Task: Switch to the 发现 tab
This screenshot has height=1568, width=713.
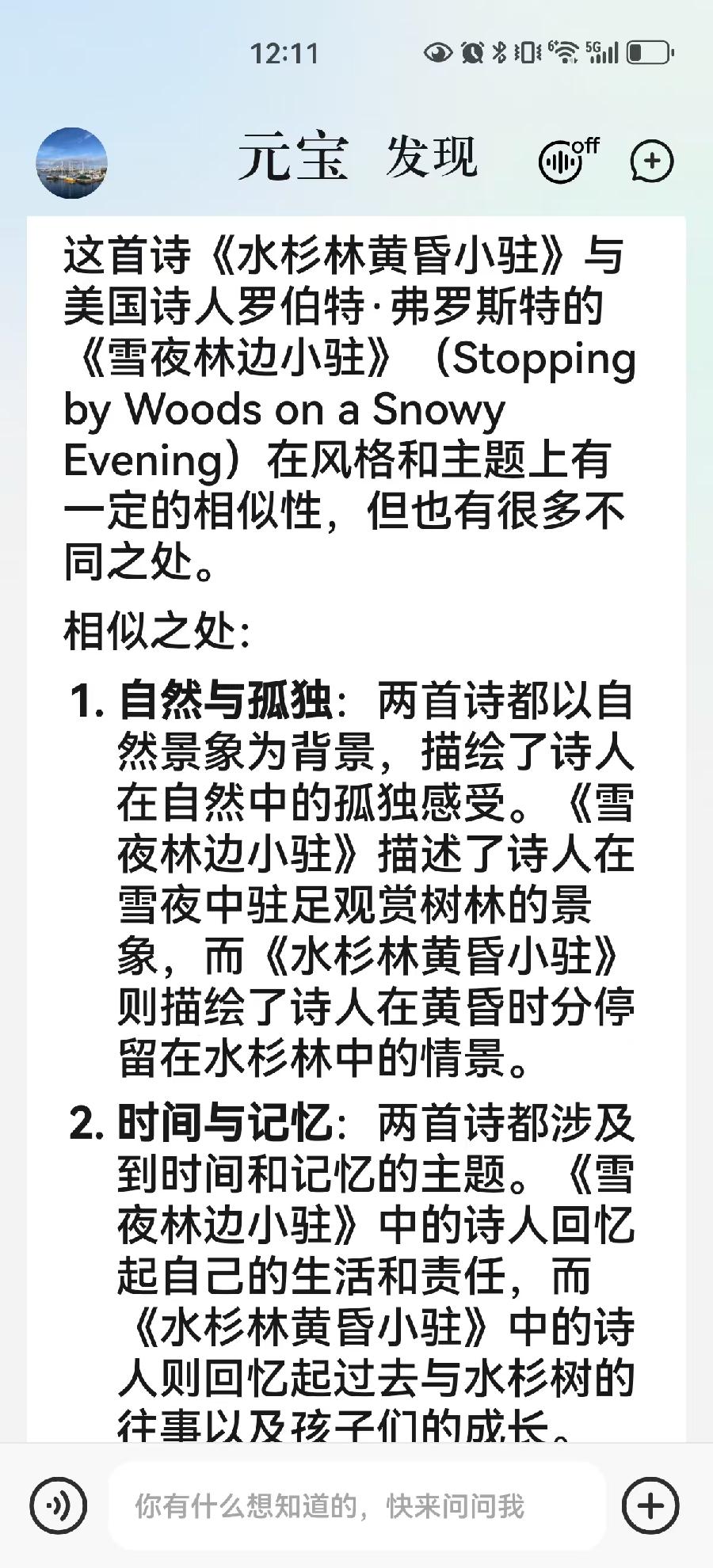Action: (x=433, y=157)
